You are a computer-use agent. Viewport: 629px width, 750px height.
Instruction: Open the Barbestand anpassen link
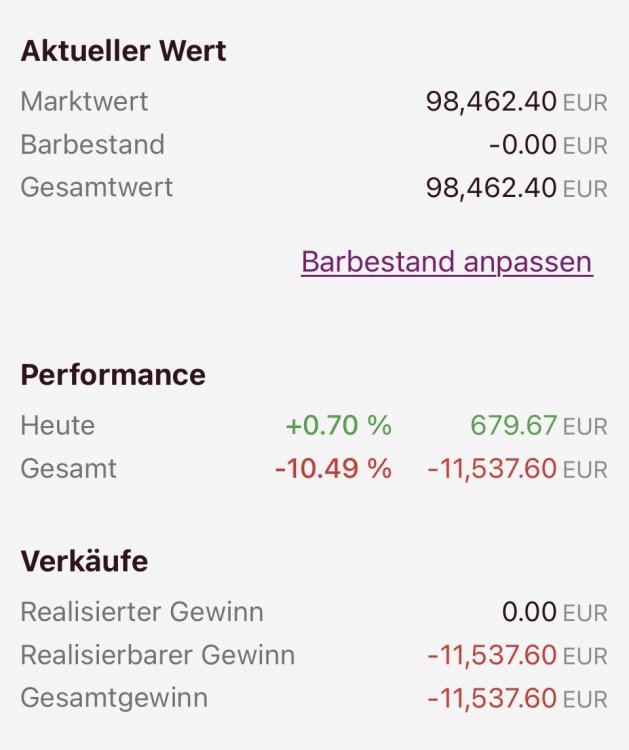tap(446, 262)
